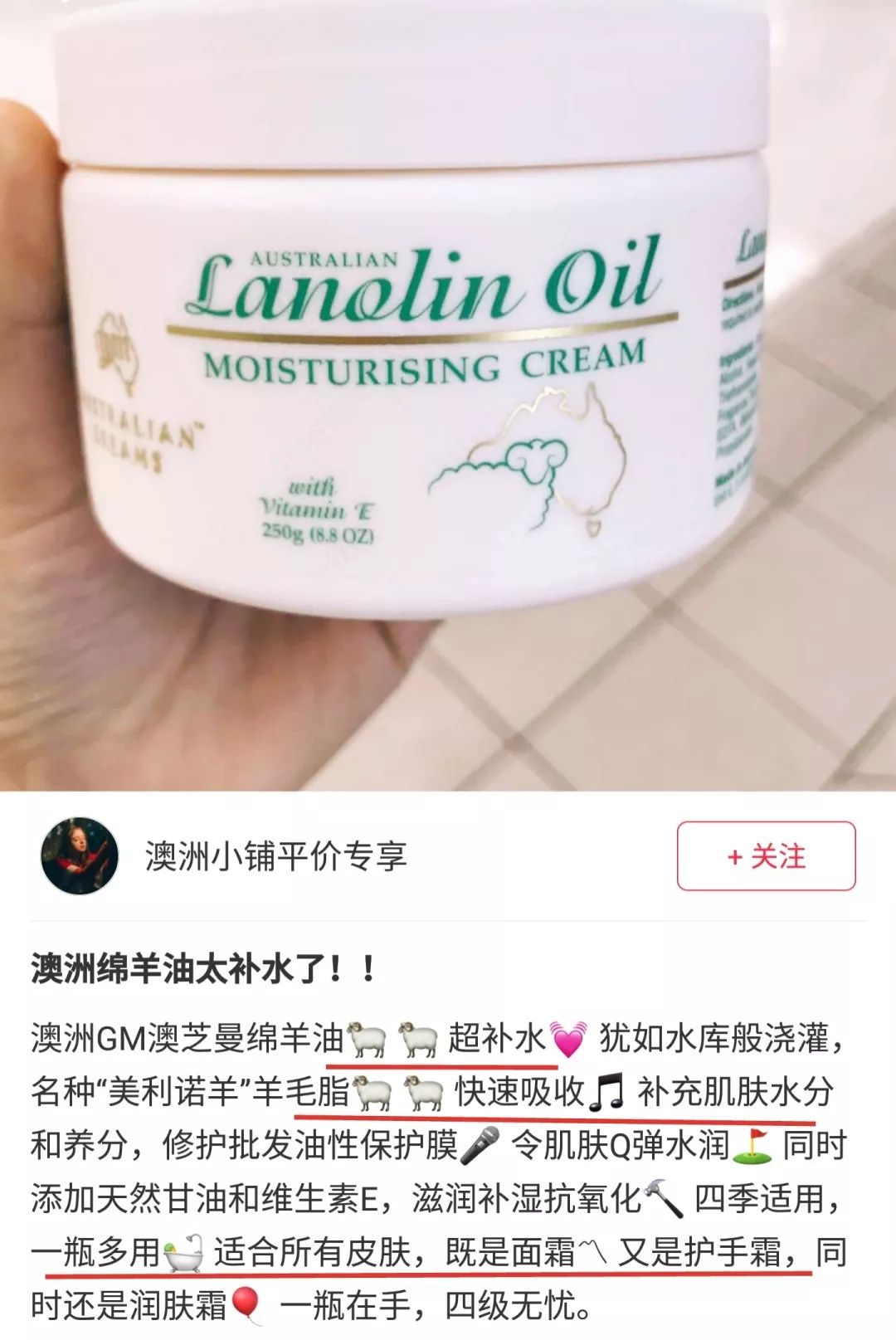Click the sheep emoji after 澳洲GM澳芝曼绵羊油

point(368,1038)
